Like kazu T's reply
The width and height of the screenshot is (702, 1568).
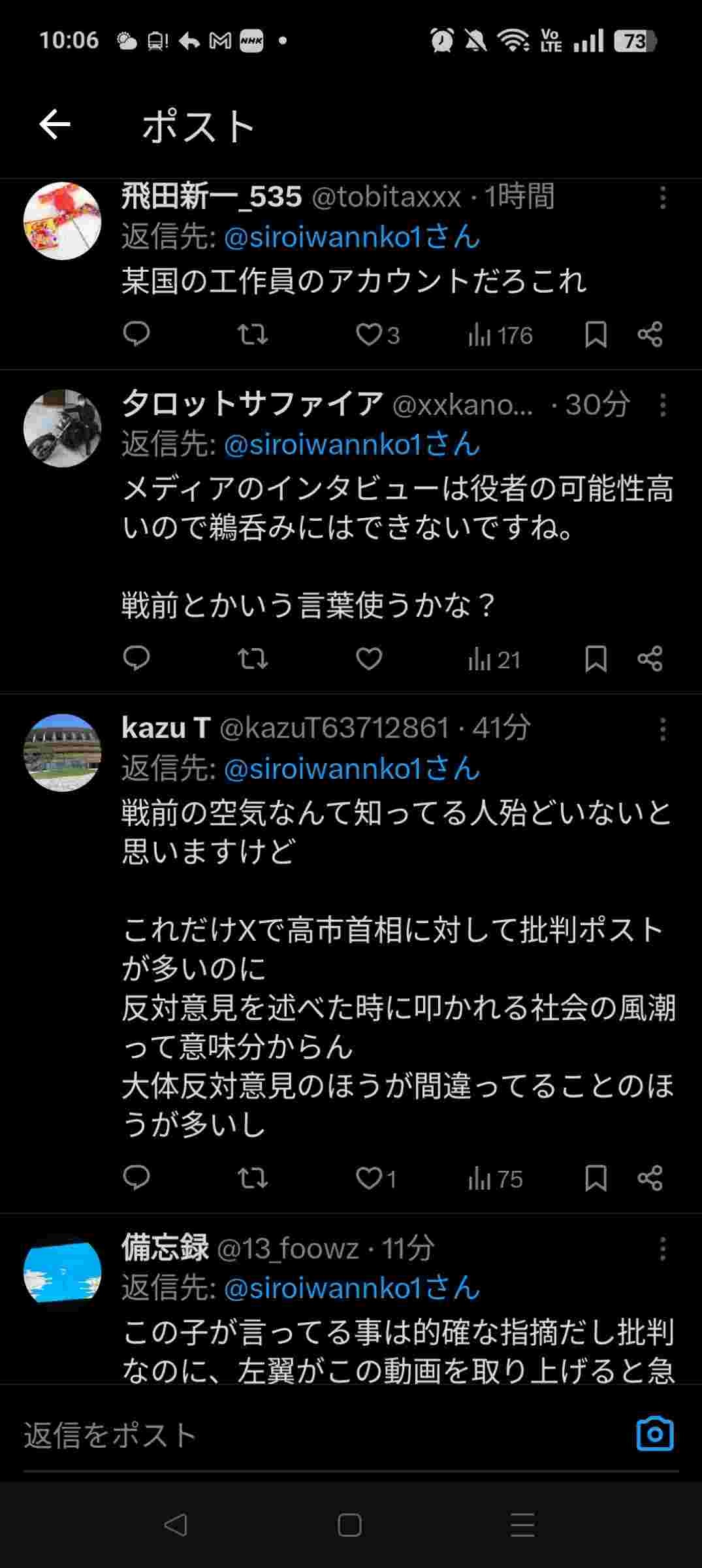369,1178
